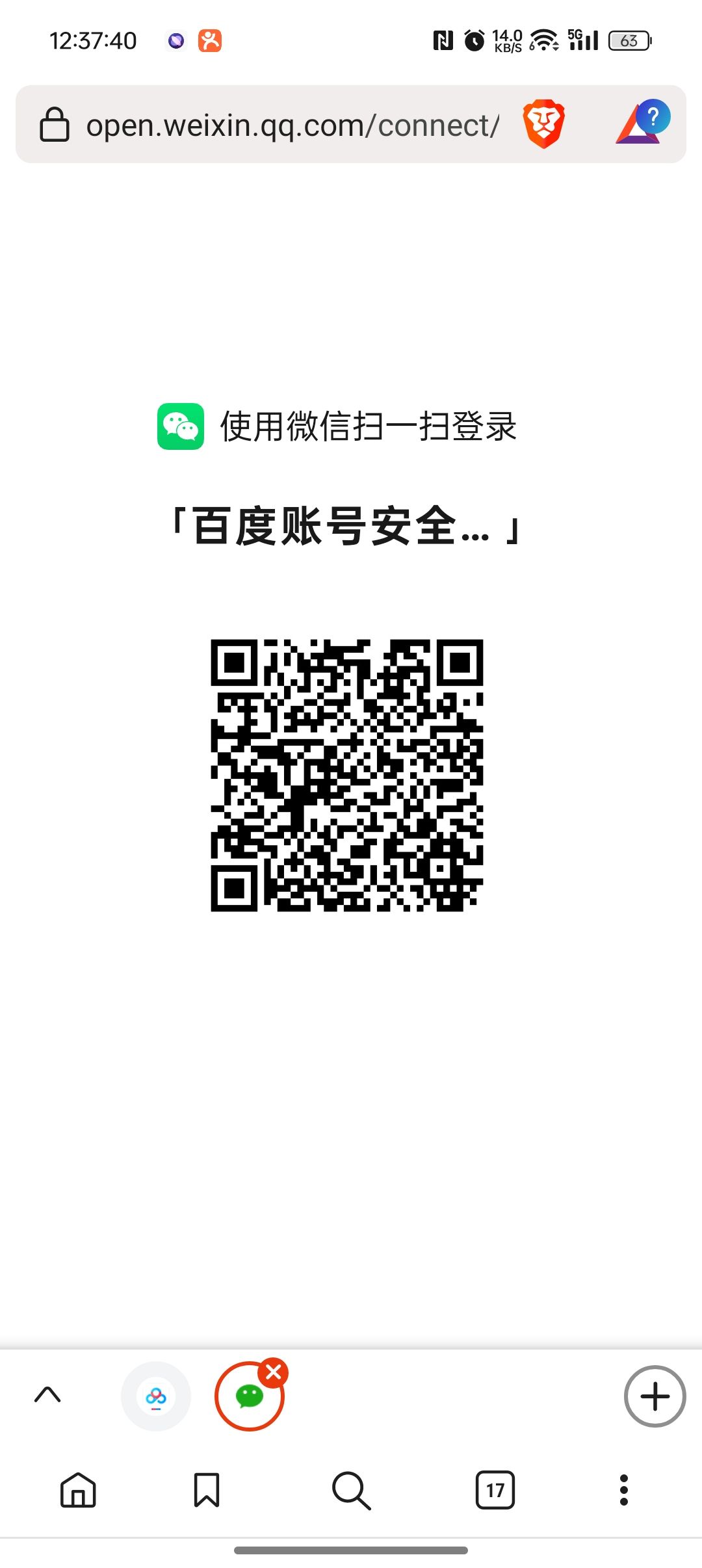
Task: Switch to the Baidu tab in the group
Action: point(156,1396)
